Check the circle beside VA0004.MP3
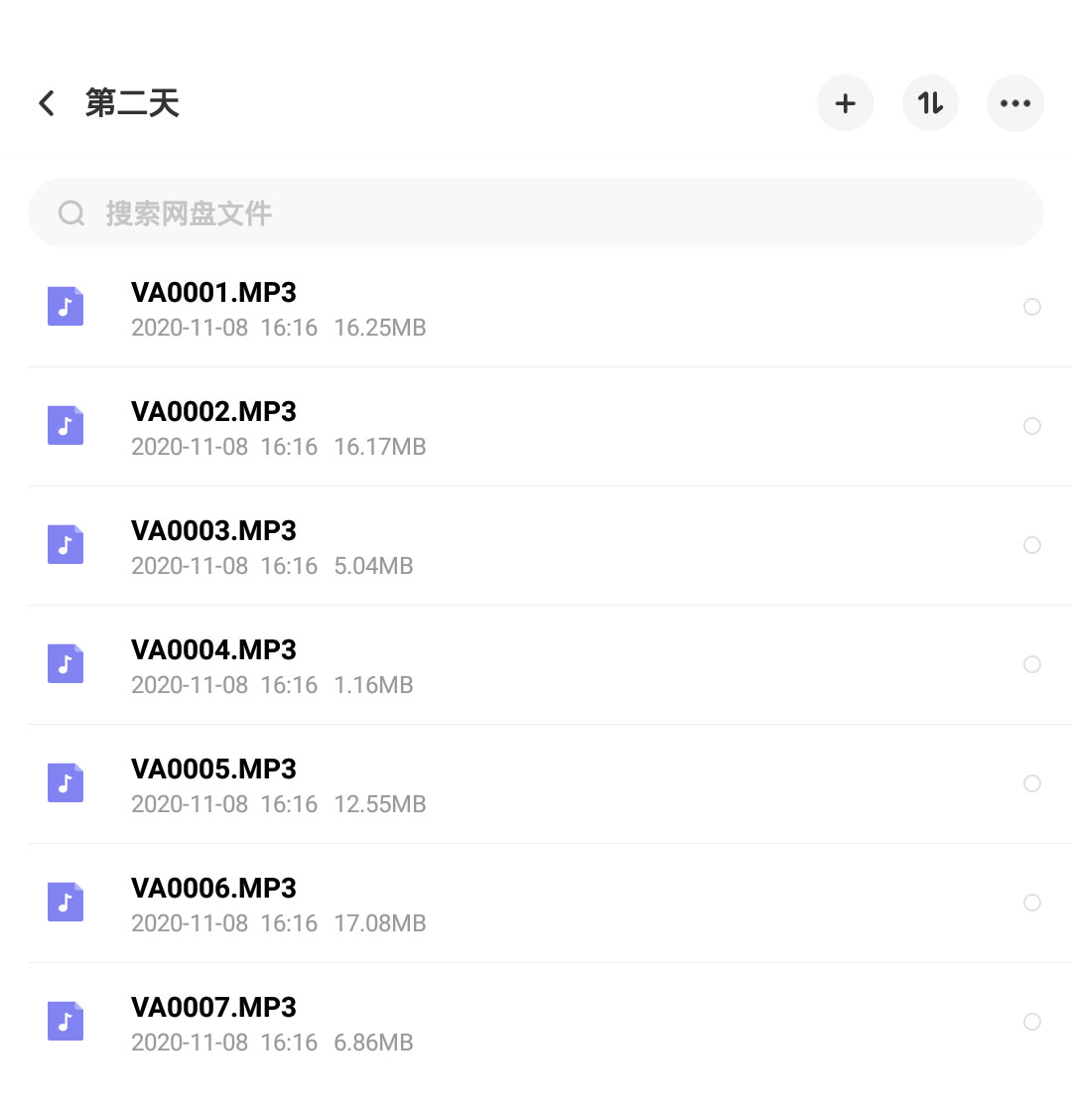Image resolution: width=1072 pixels, height=1120 pixels. pos(1031,664)
